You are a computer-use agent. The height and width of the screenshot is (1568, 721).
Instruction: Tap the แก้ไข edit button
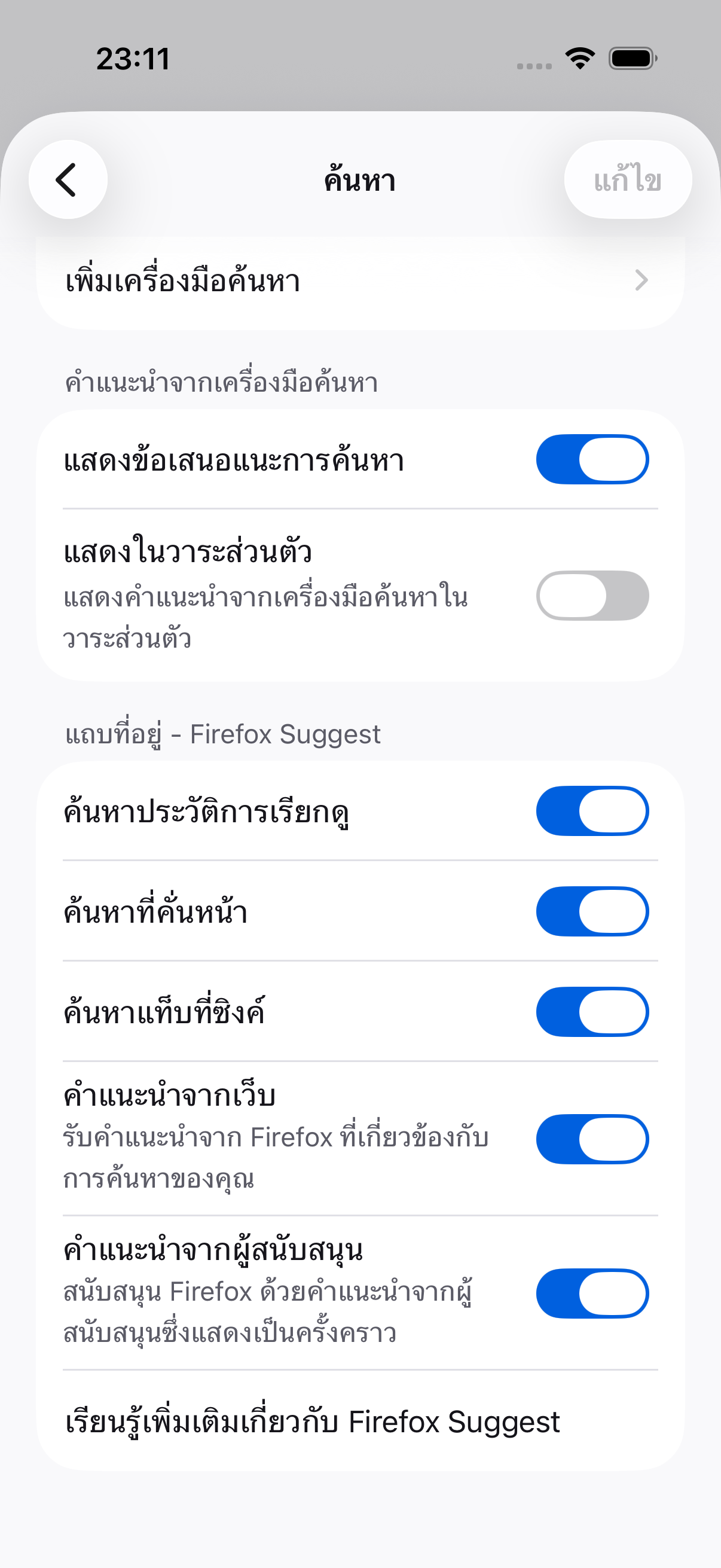(627, 179)
